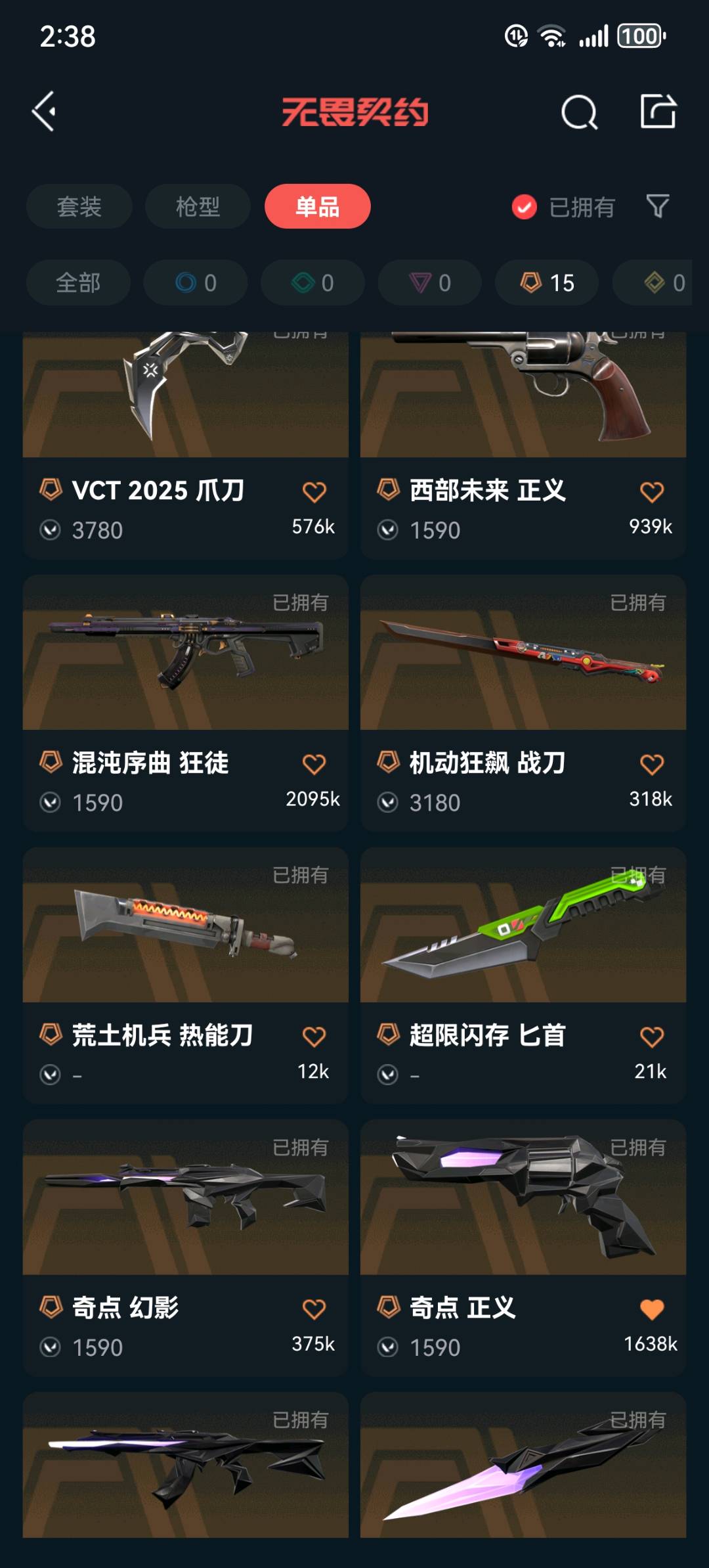709x1568 pixels.
Task: Switch to the 套装 tab
Action: tap(79, 207)
